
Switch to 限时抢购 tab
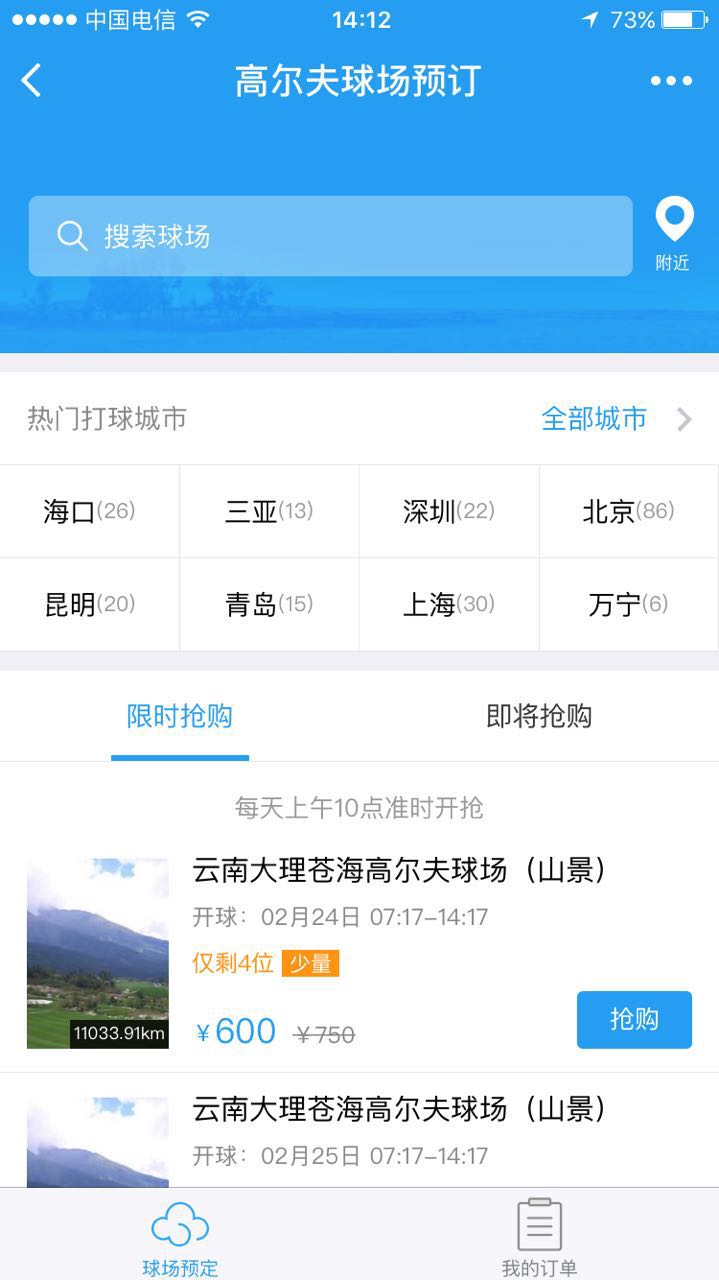[180, 716]
